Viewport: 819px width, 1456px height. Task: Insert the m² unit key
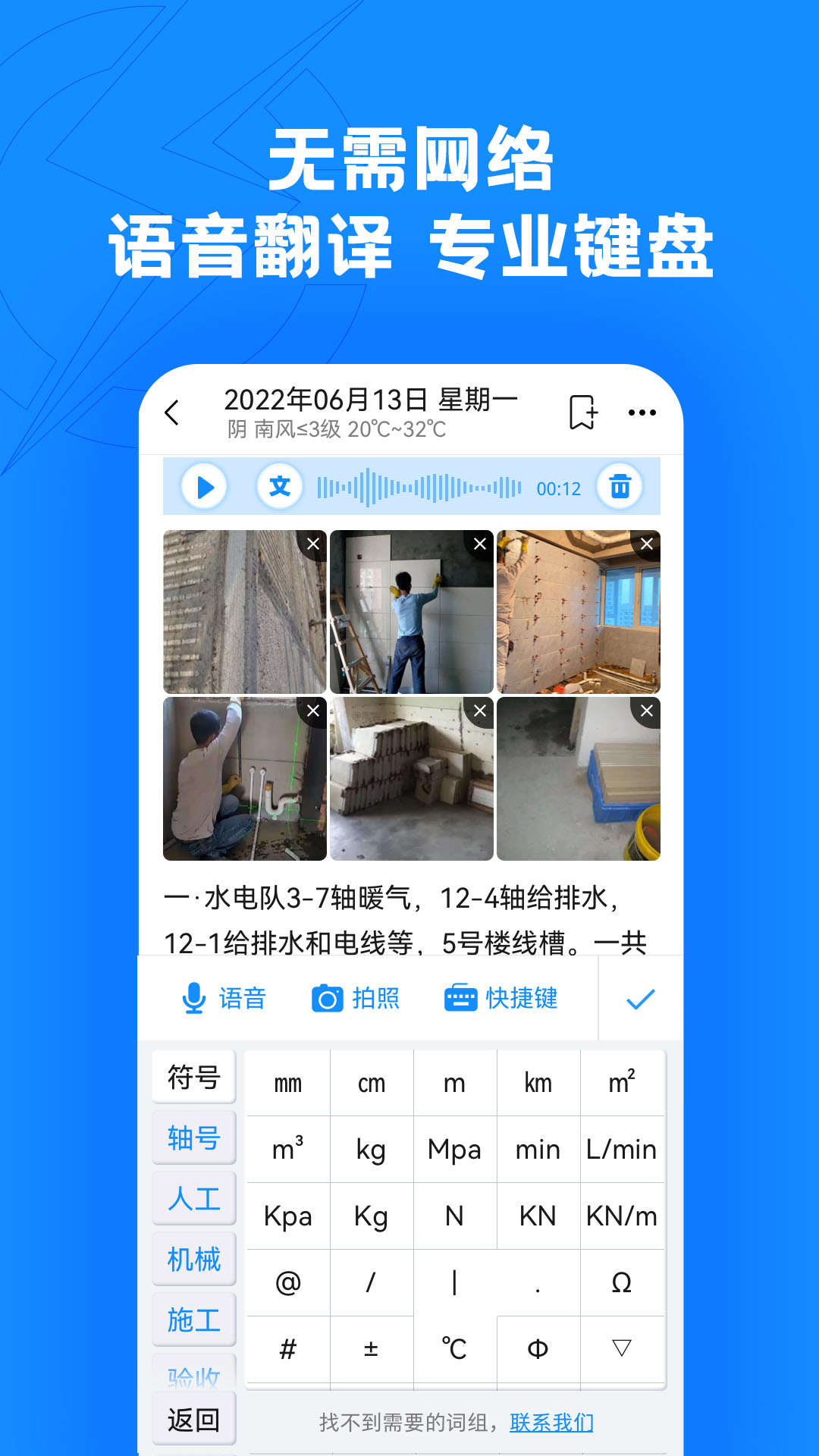pyautogui.click(x=622, y=1082)
